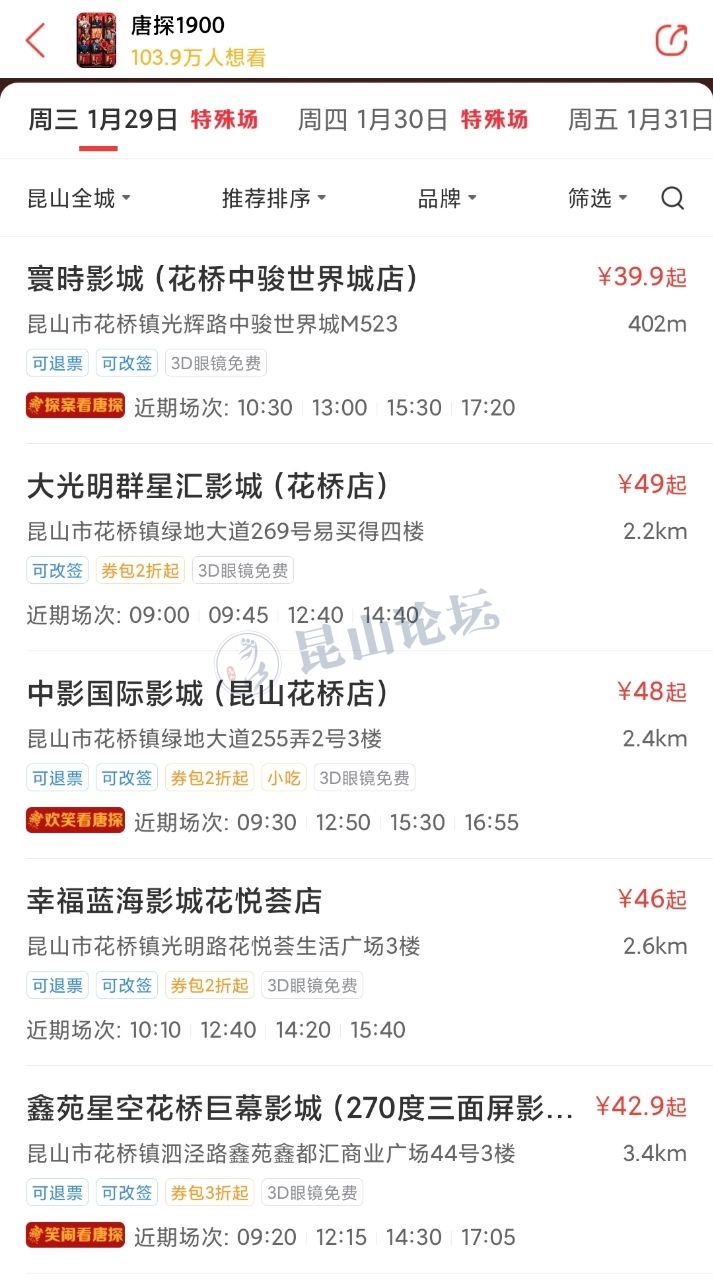View showtimes at 大光明群星汇影城 (花桥店)

207,487
